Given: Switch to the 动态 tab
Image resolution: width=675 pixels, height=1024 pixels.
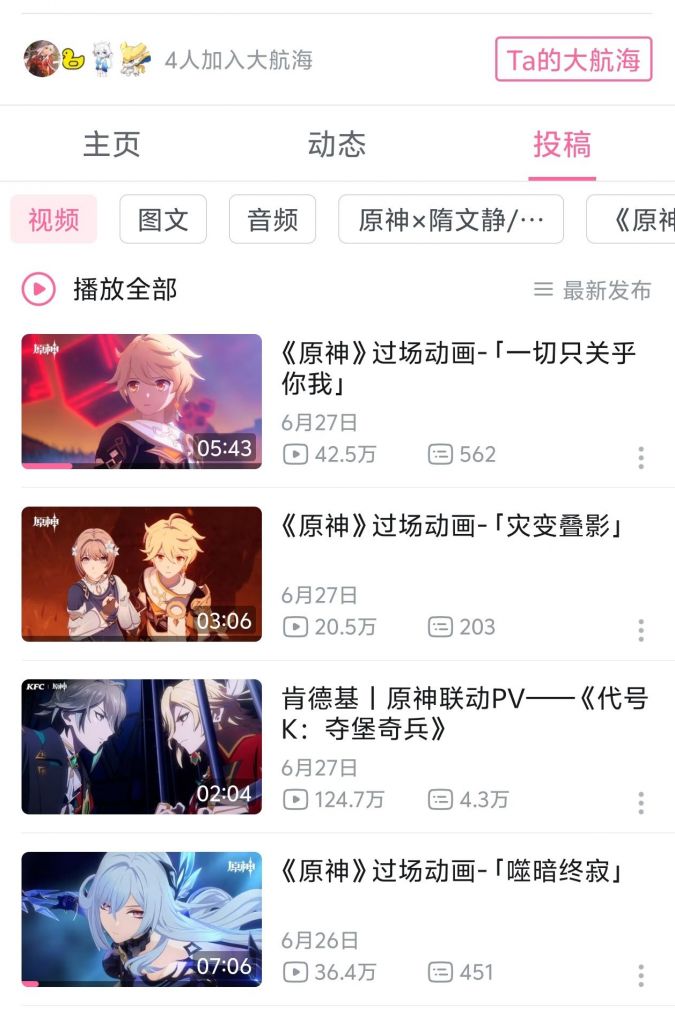Looking at the screenshot, I should click(337, 145).
